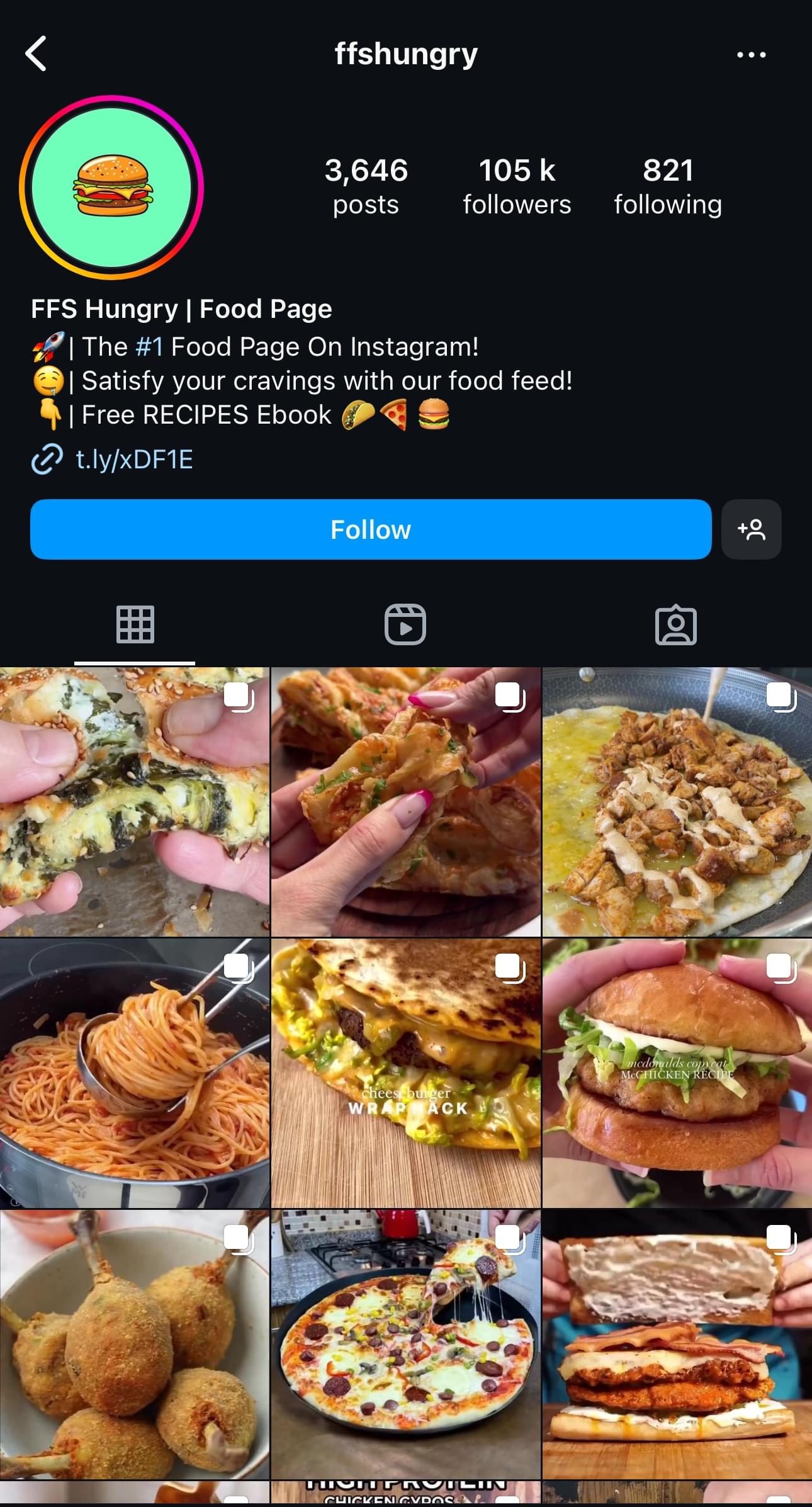Viewport: 812px width, 1507px height.
Task: Go back from ffshungry profile
Action: tap(36, 54)
